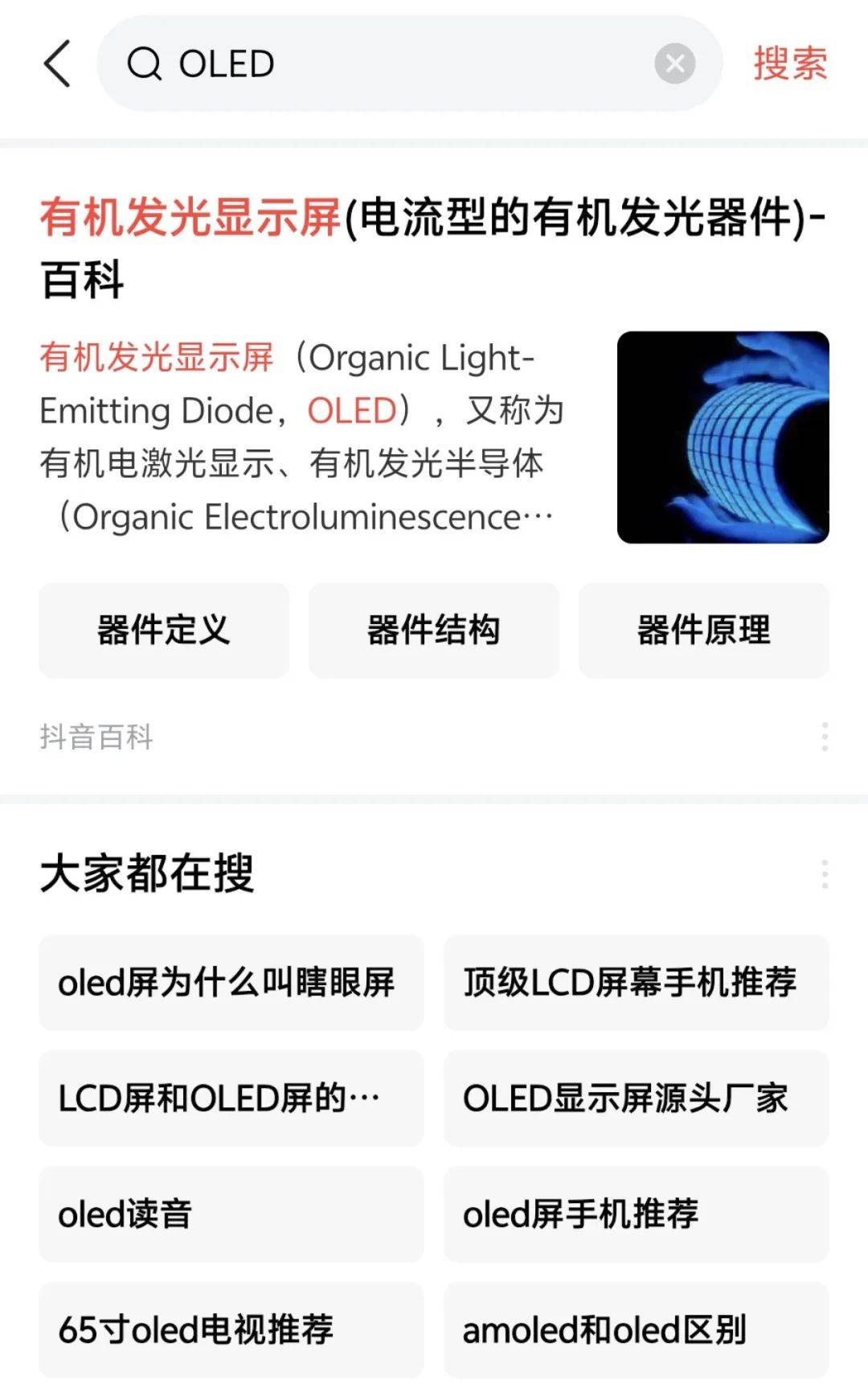Select the 器件原理 chip
The image size is (868, 1392).
(x=703, y=630)
